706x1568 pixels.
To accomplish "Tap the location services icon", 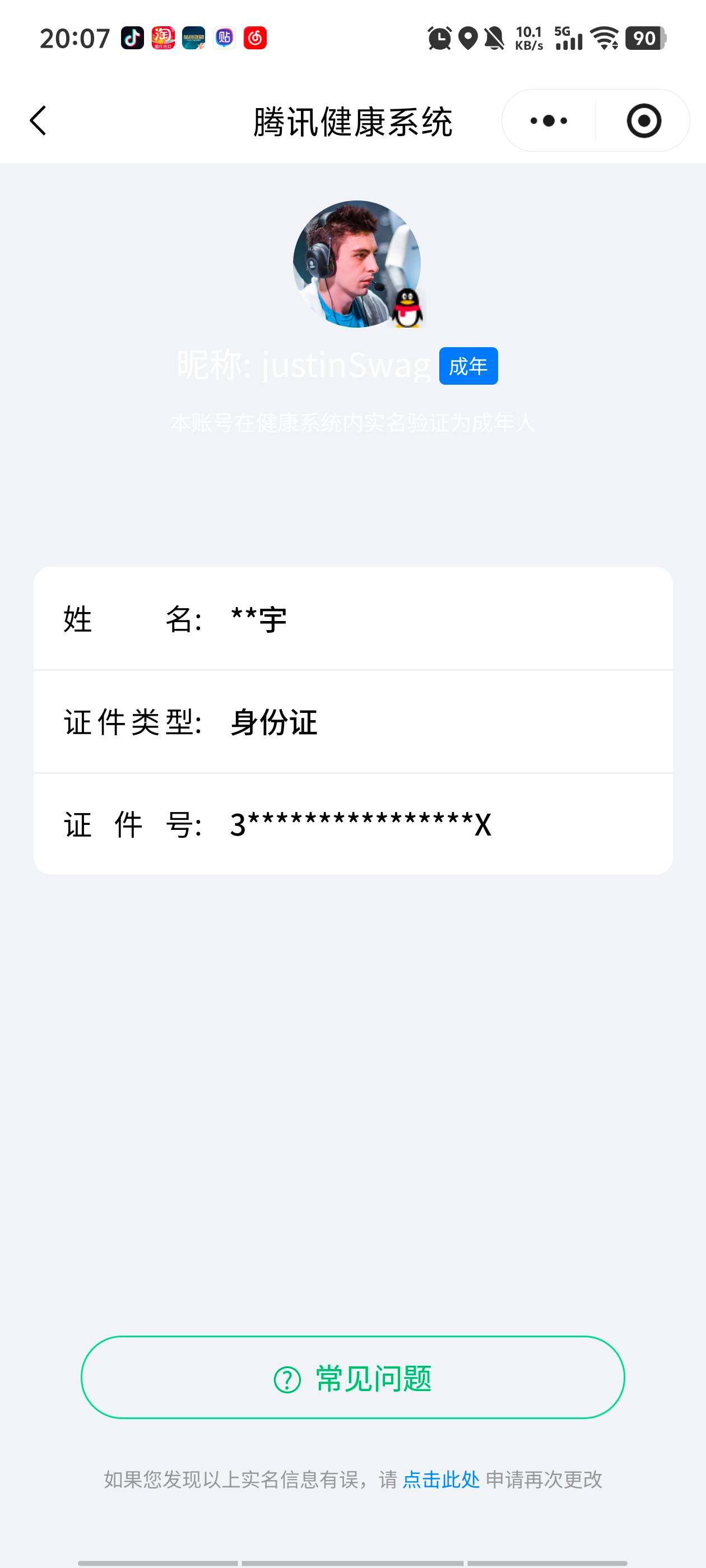I will pyautogui.click(x=467, y=38).
